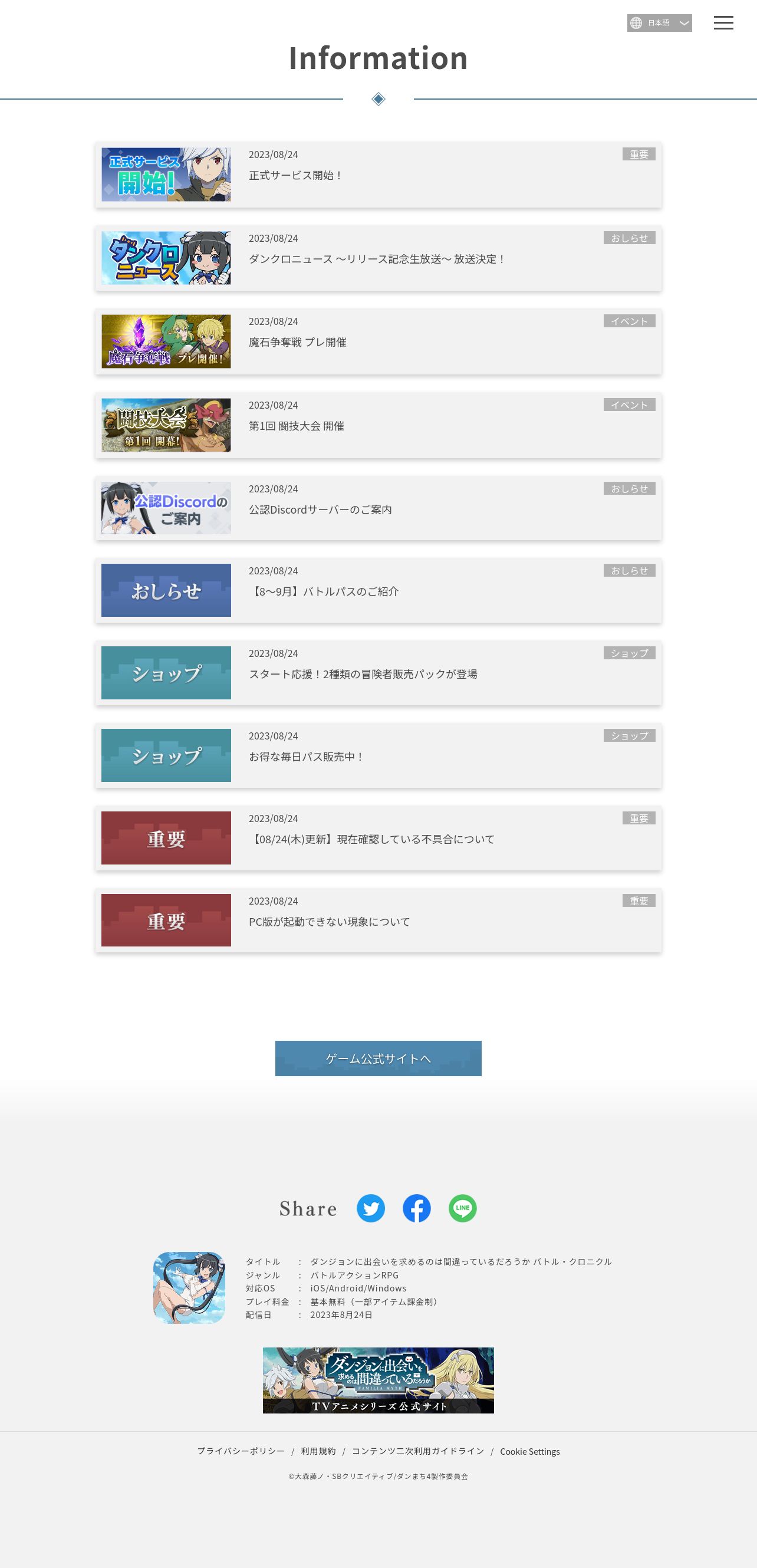Open the PC版が起動できない現象について notice

[378, 921]
